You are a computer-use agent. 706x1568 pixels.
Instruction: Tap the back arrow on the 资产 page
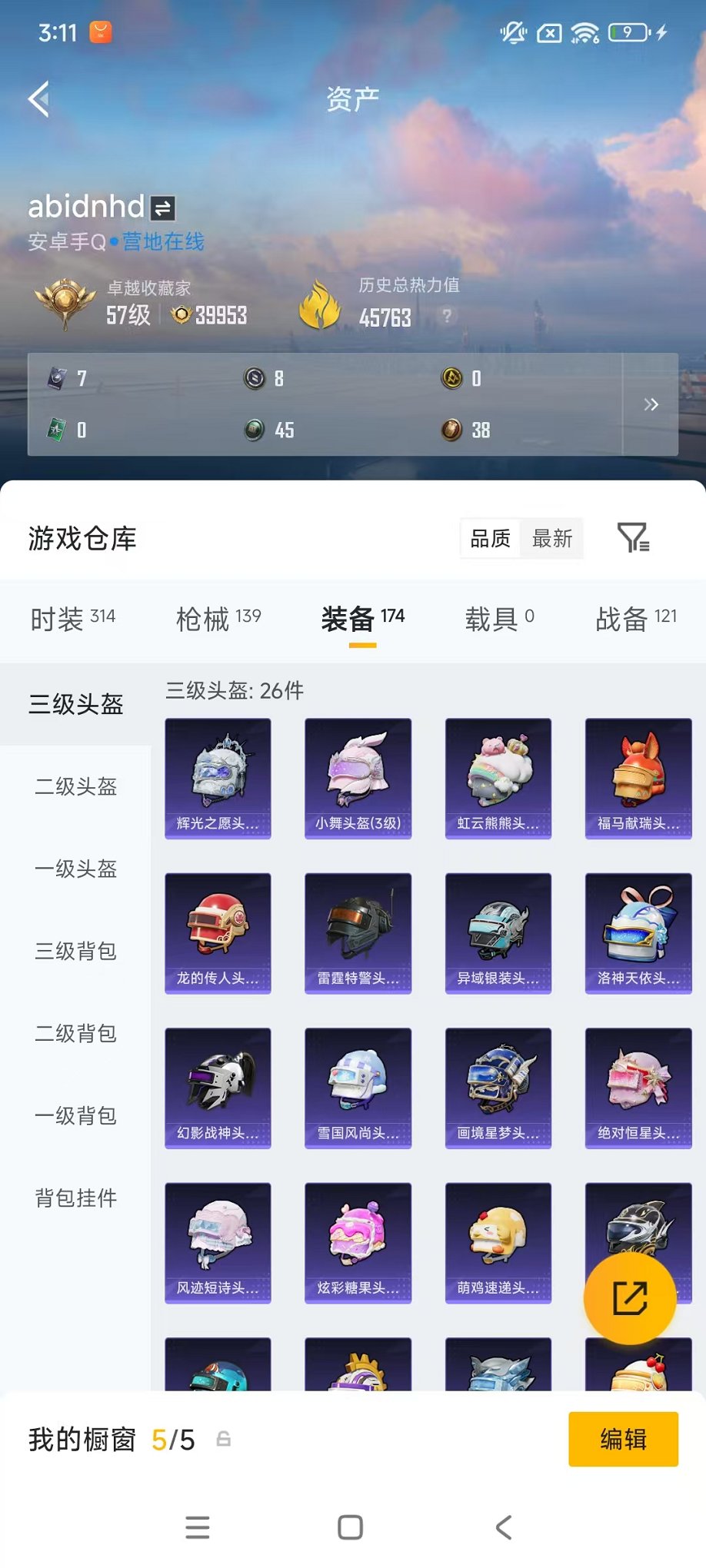(x=39, y=100)
